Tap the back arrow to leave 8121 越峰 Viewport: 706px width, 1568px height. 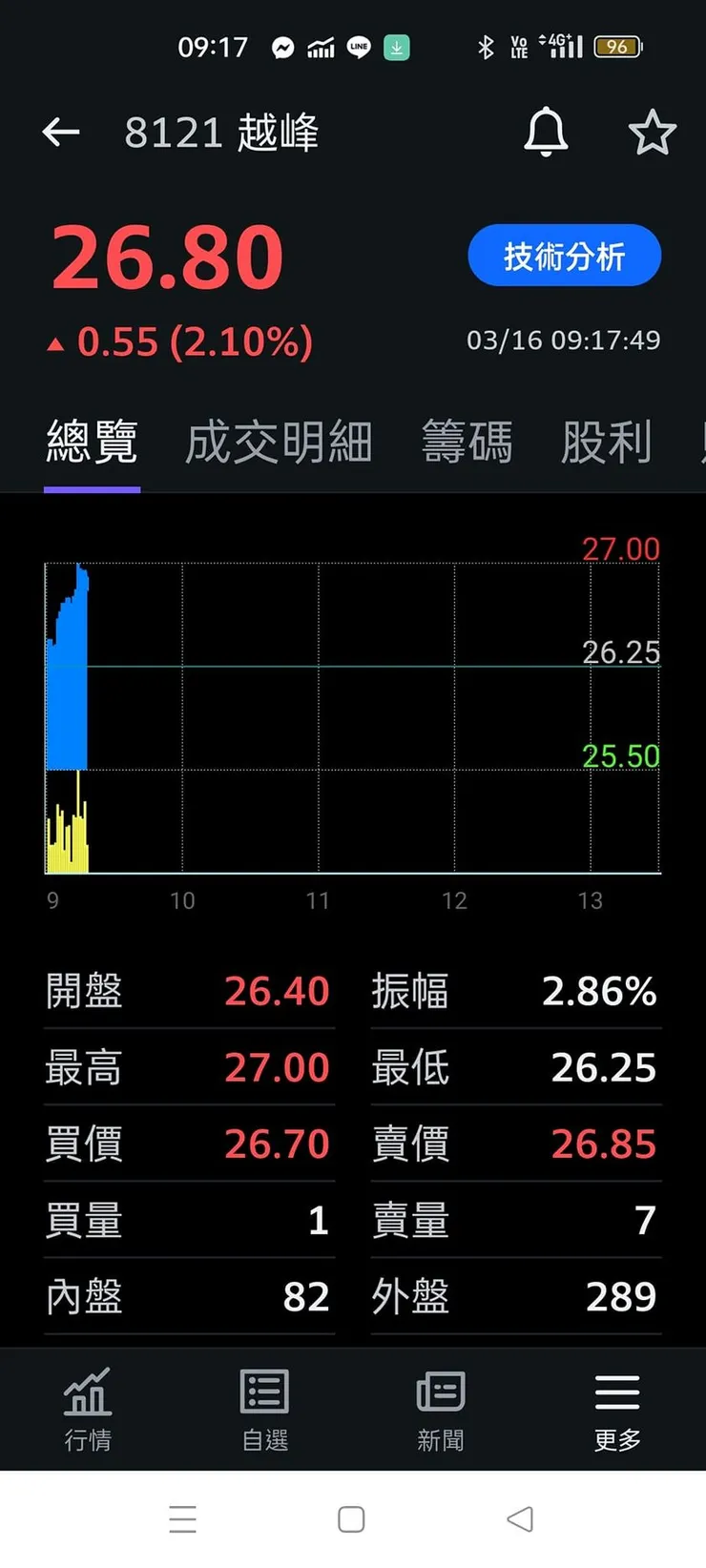(x=60, y=133)
